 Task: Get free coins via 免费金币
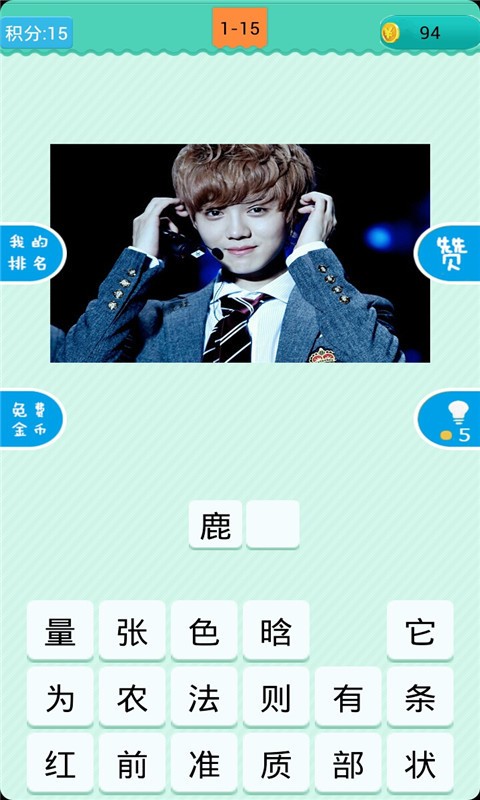pyautogui.click(x=31, y=418)
